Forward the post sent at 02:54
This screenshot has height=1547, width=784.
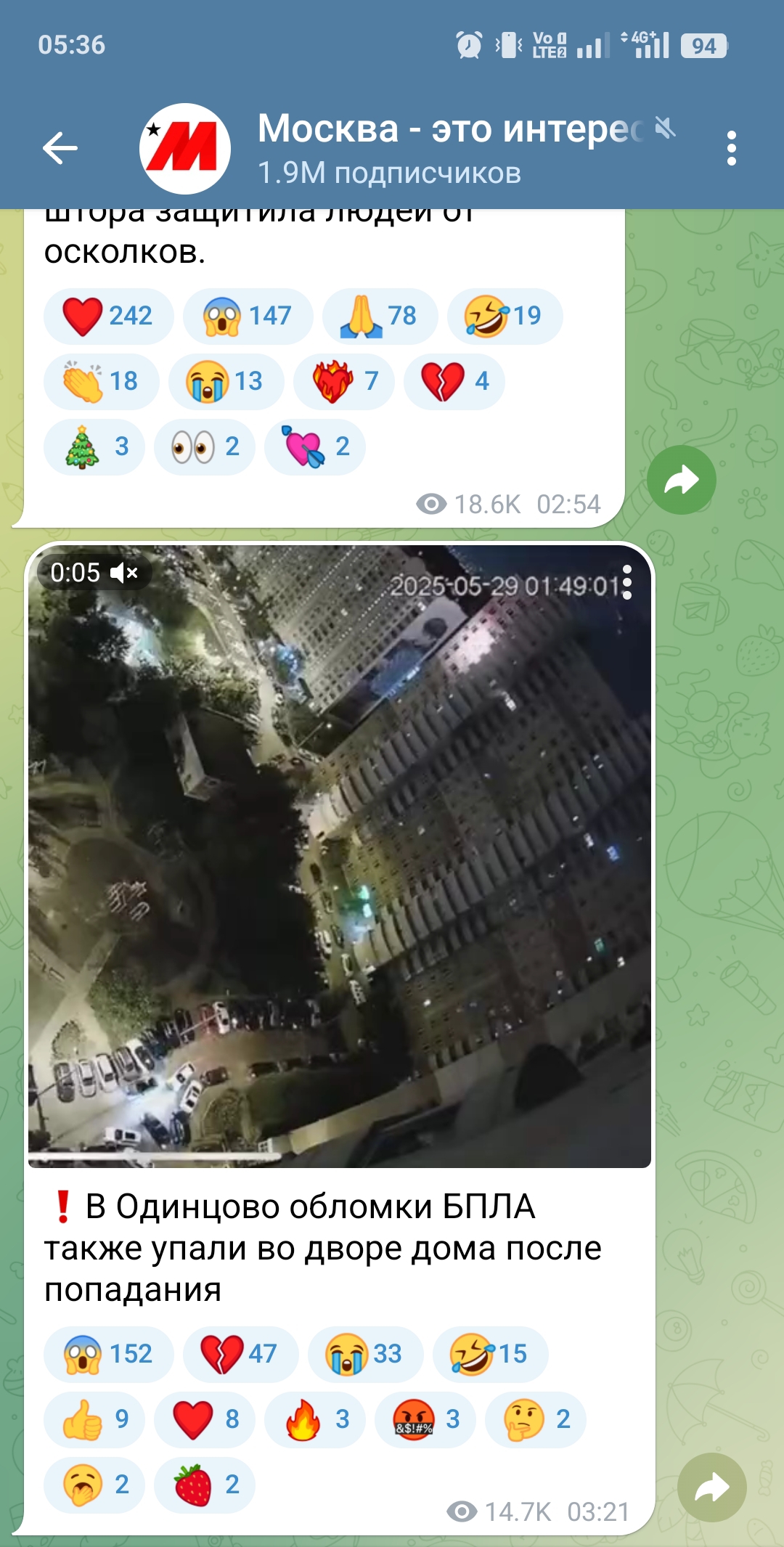681,480
